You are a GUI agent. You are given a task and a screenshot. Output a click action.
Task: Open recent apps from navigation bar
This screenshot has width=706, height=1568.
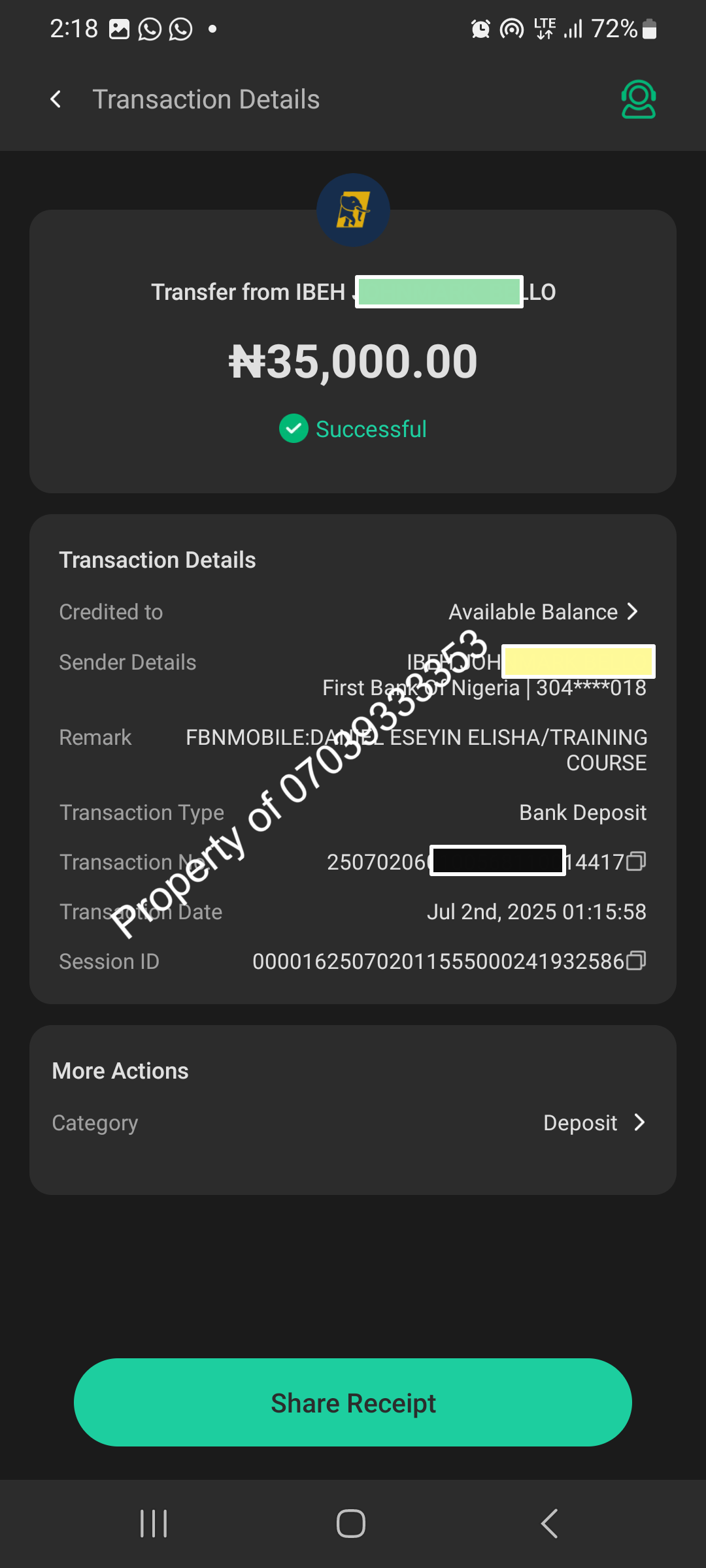(154, 1524)
